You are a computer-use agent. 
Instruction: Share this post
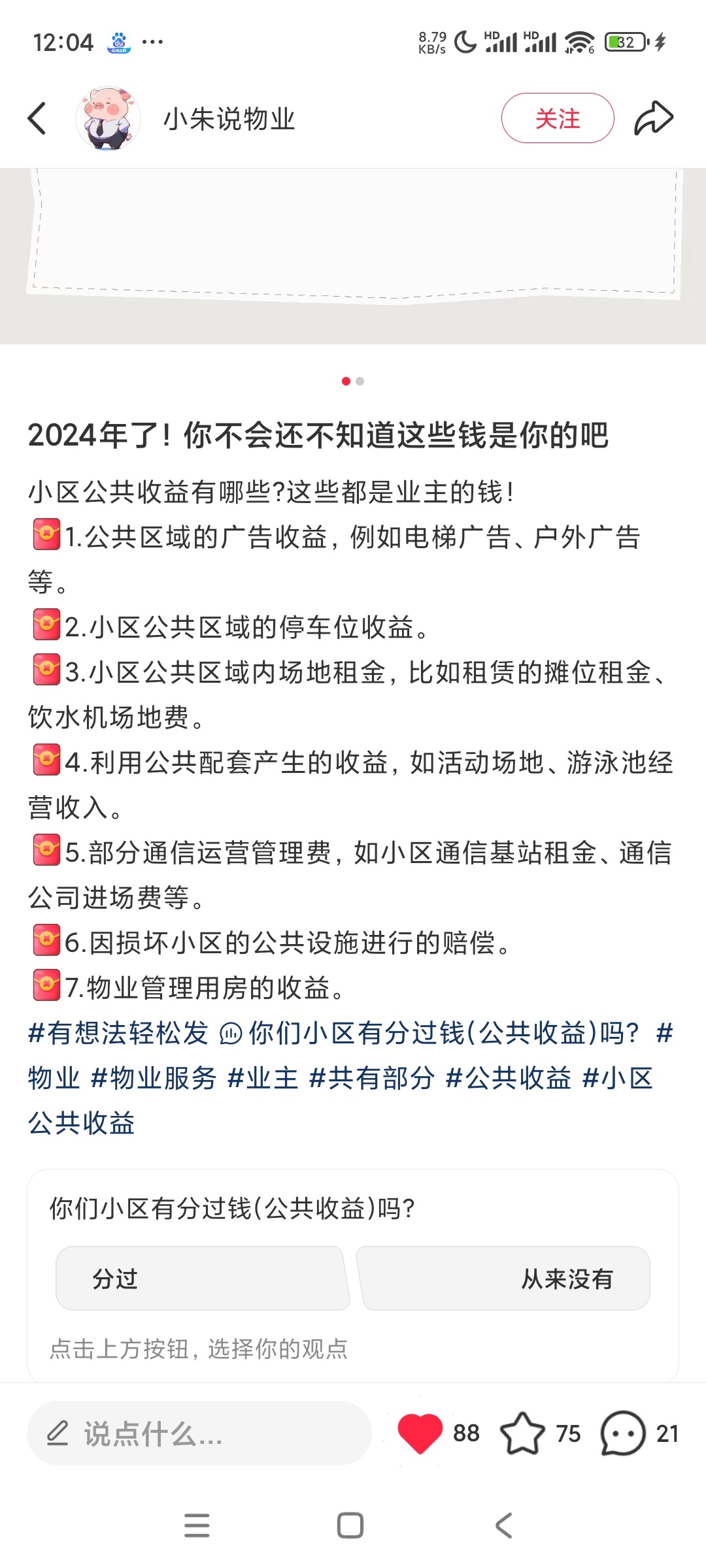coord(654,118)
